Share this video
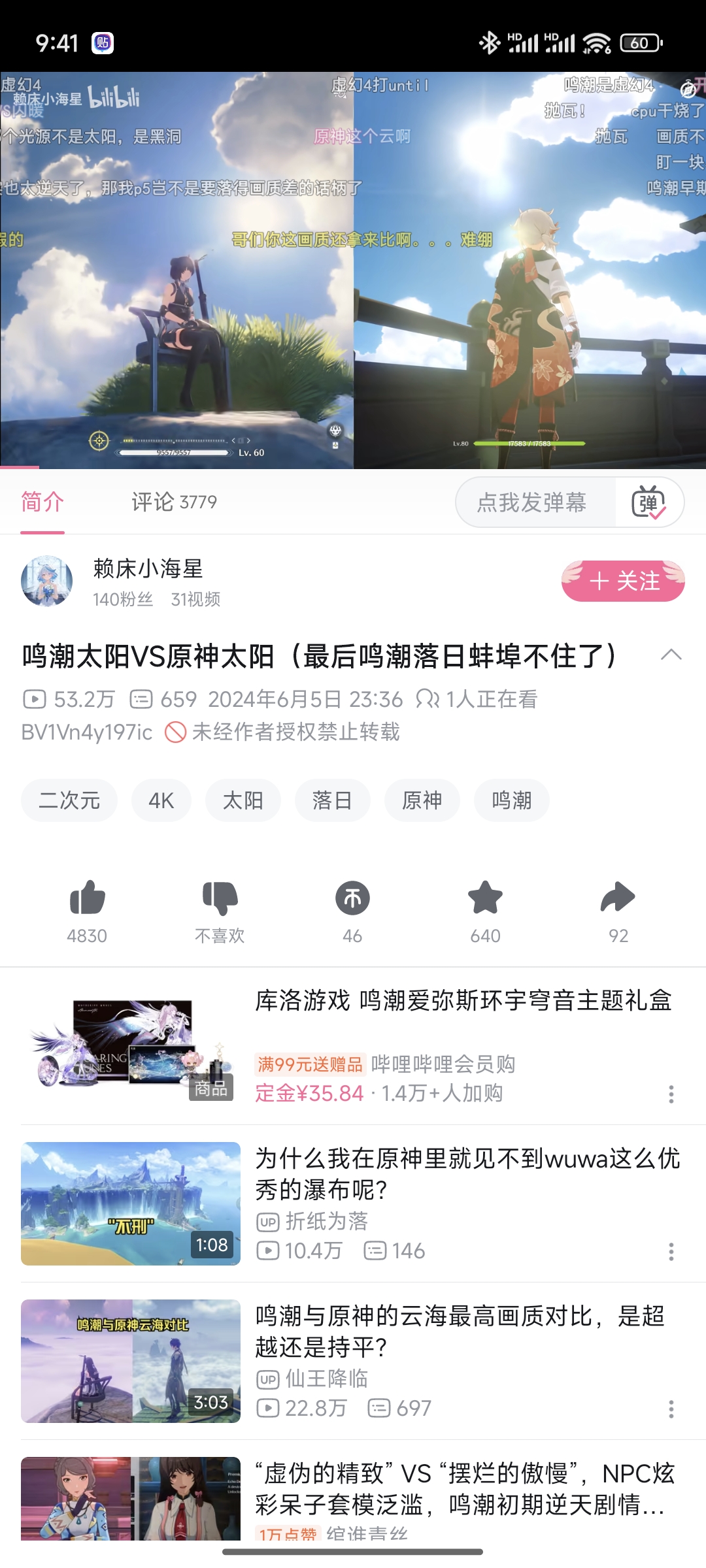This screenshot has height=1568, width=706. 618,898
